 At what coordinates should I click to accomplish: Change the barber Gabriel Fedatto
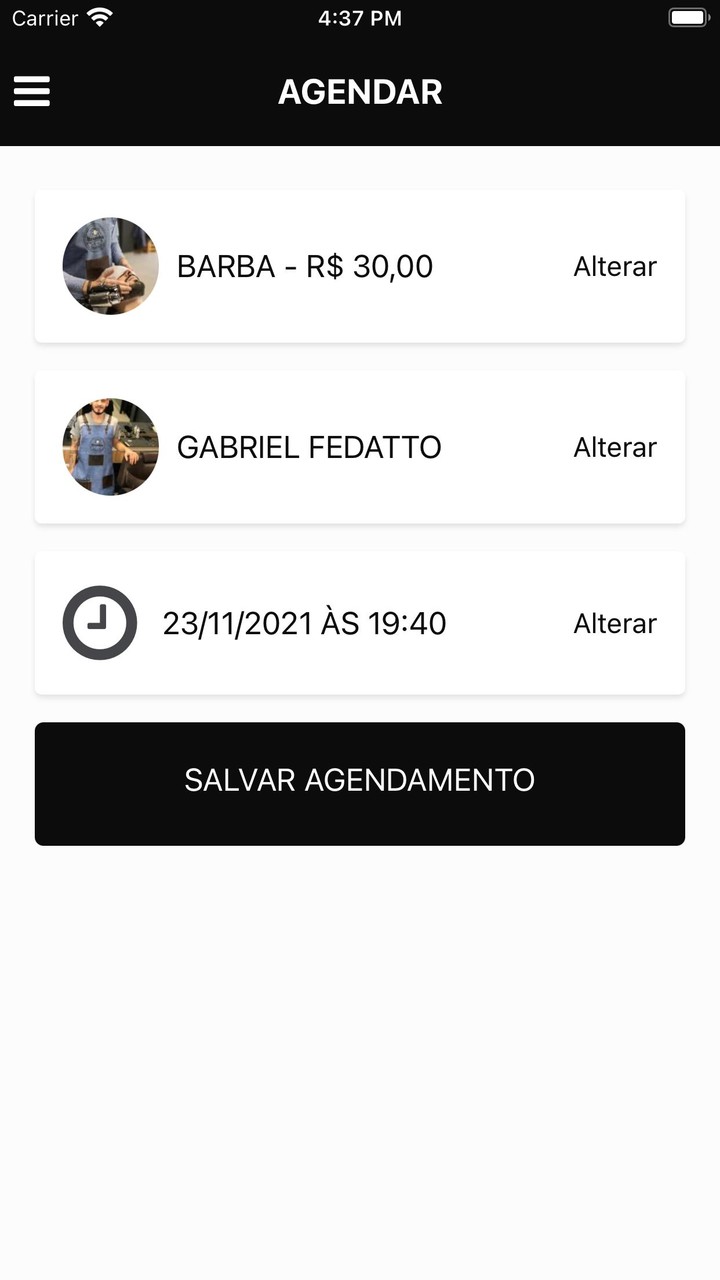click(614, 448)
